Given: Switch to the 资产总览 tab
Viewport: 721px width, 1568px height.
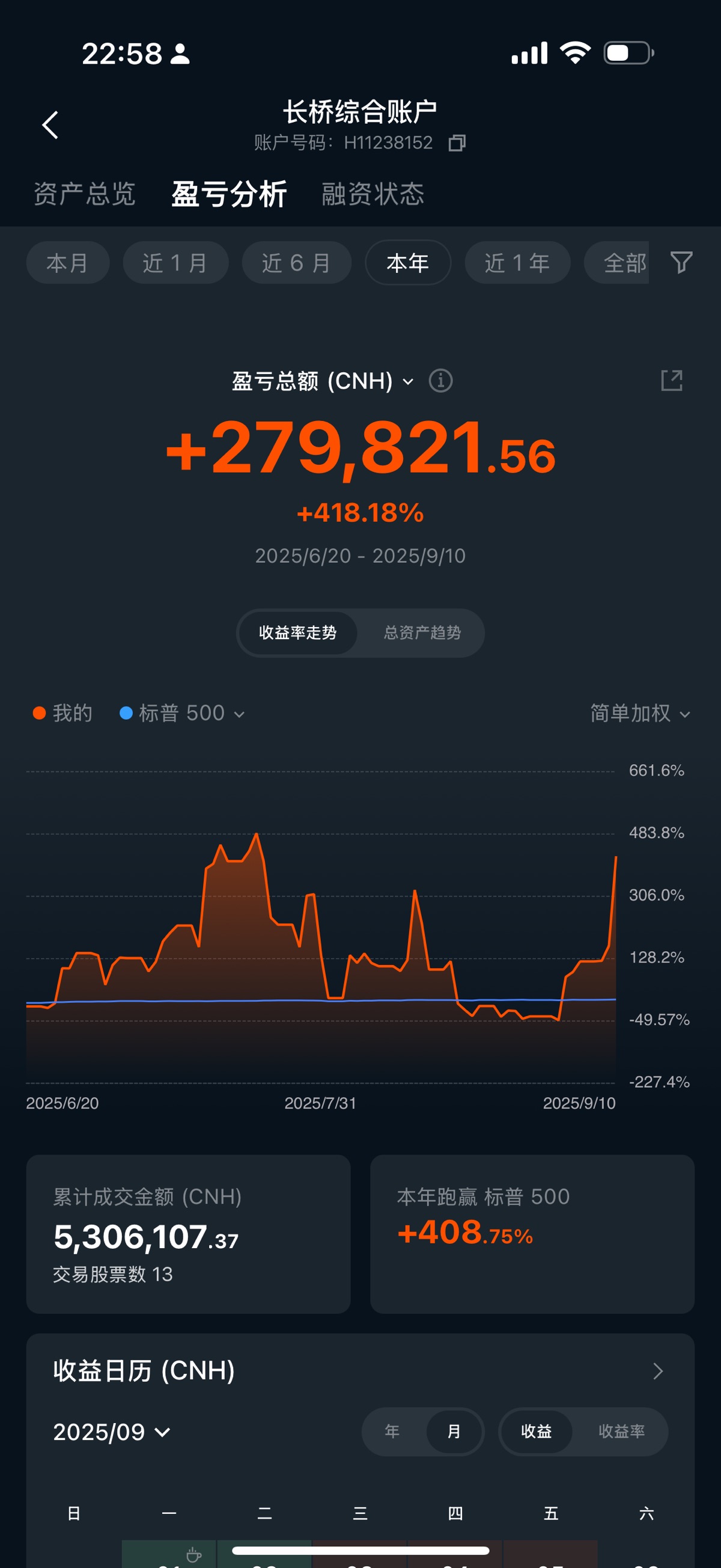Looking at the screenshot, I should click(85, 194).
